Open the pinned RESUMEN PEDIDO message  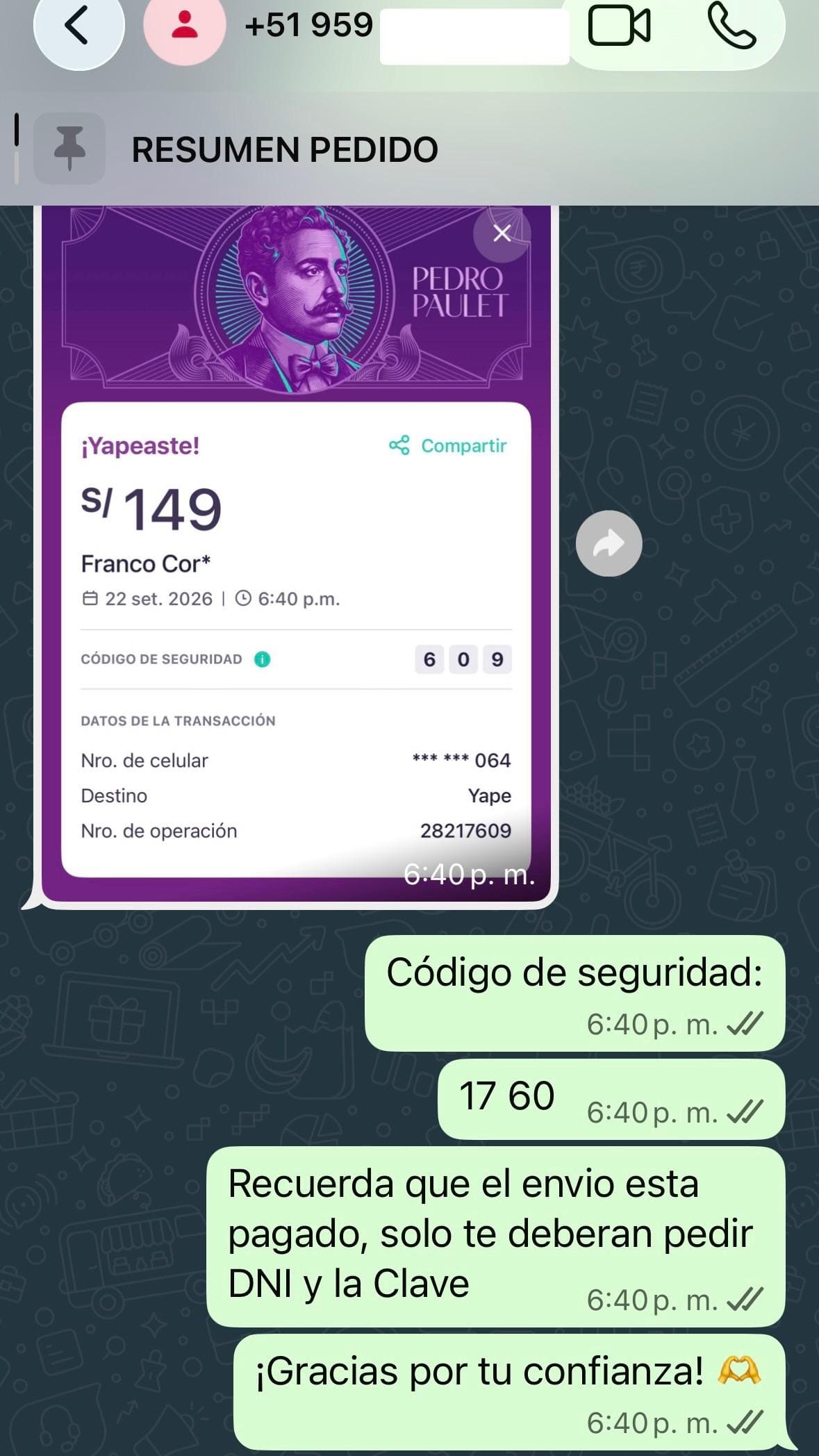pyautogui.click(x=285, y=149)
